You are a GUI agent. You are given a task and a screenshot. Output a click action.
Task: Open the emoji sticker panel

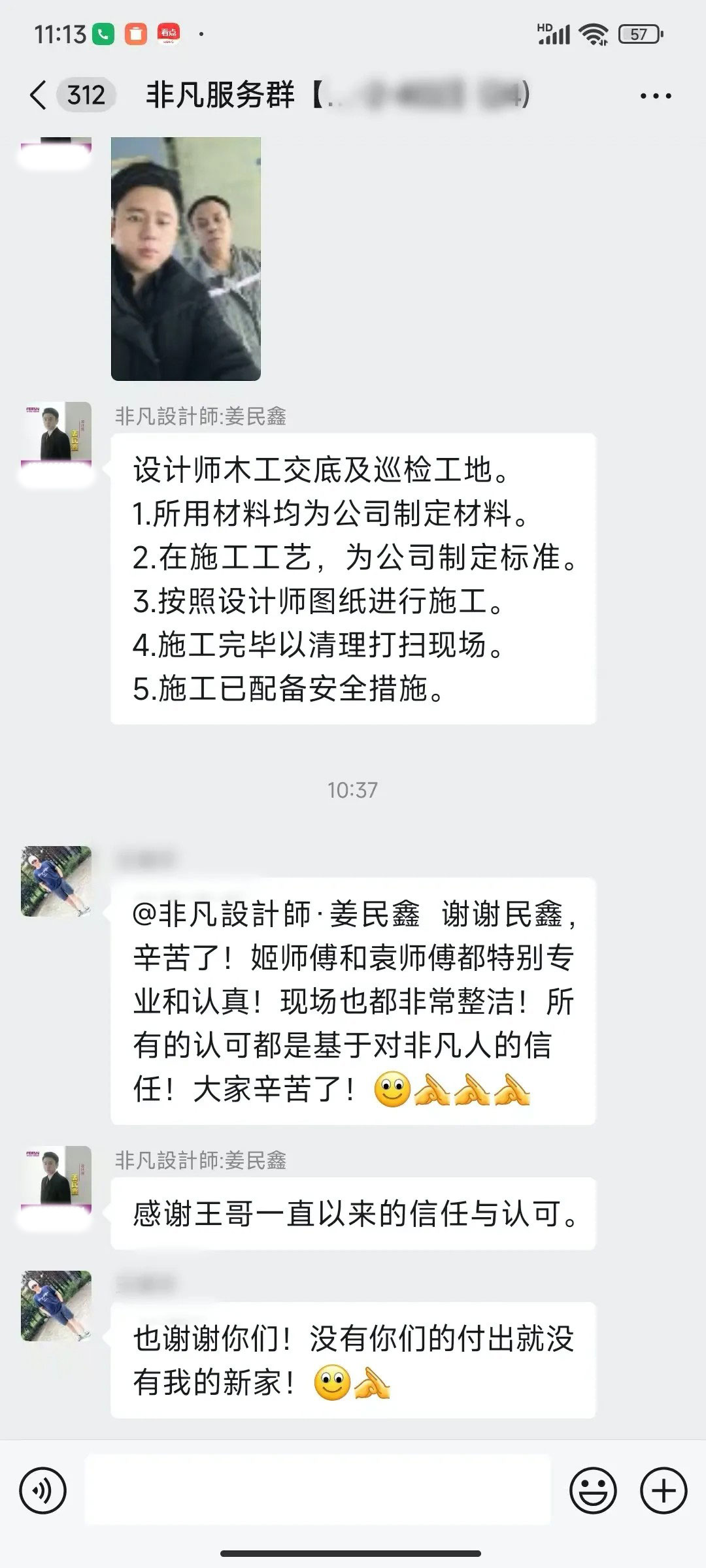tap(593, 1491)
